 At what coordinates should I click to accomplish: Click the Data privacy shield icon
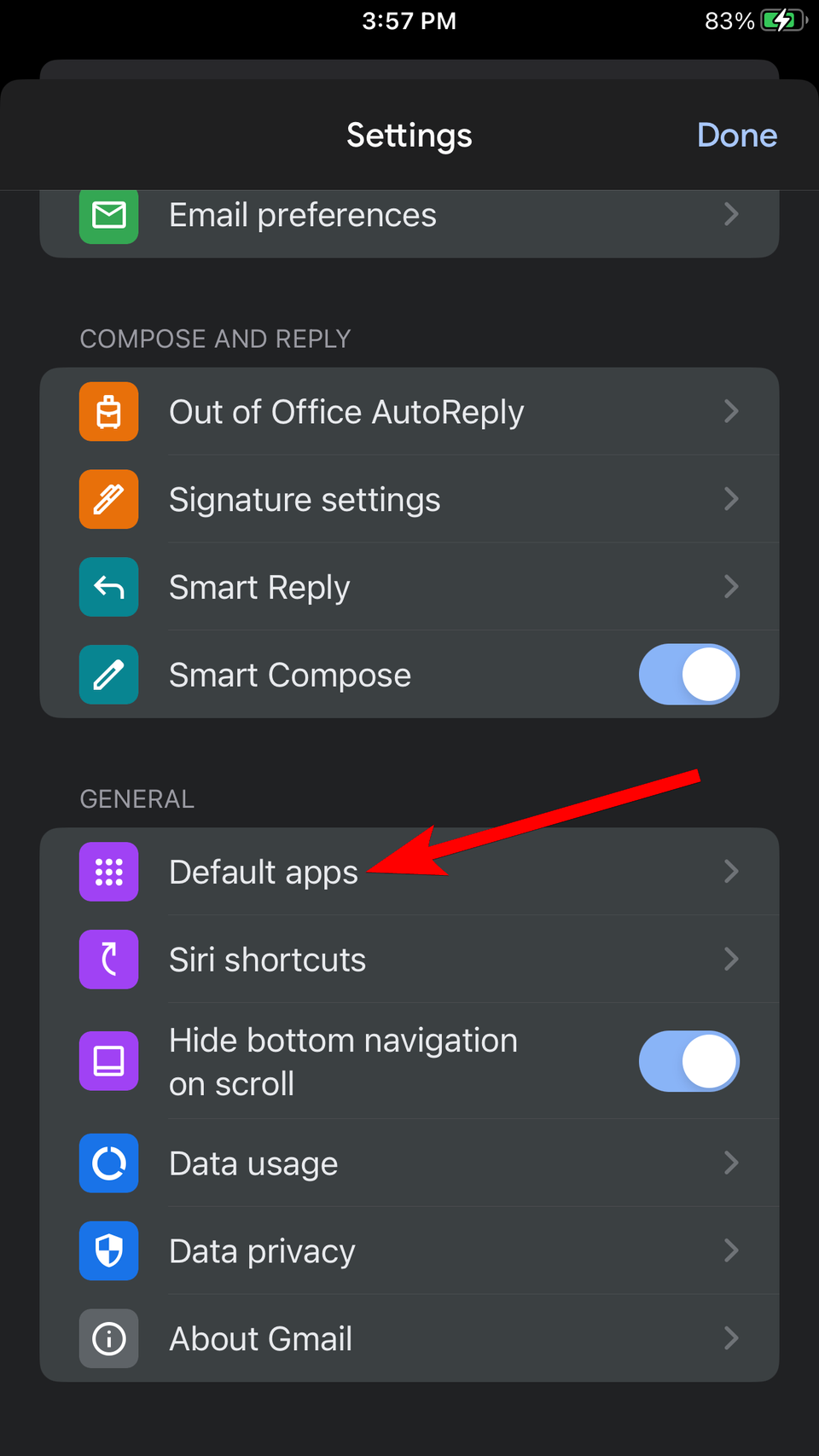coord(108,1250)
